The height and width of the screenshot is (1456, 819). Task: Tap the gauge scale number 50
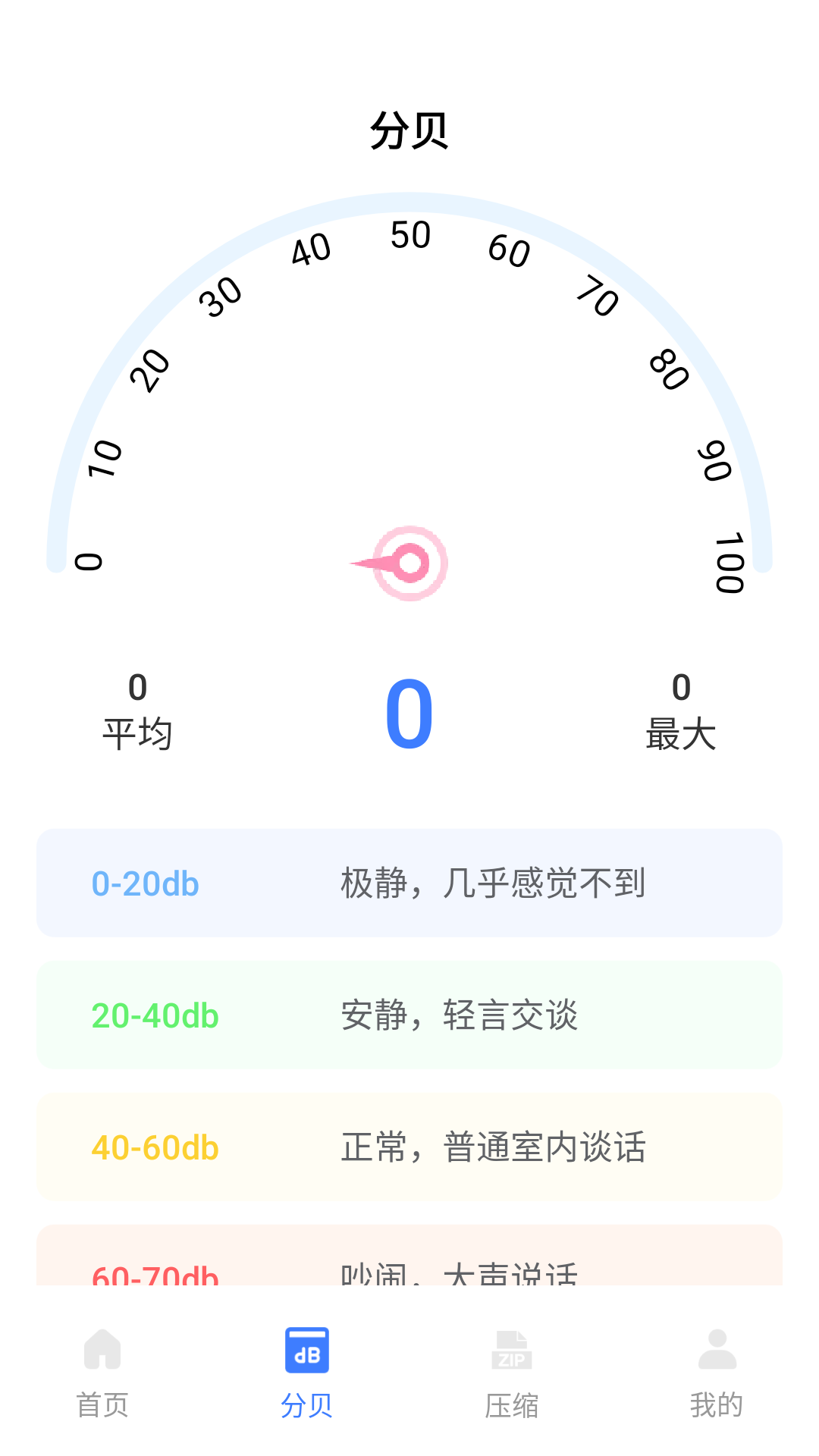[x=409, y=235]
